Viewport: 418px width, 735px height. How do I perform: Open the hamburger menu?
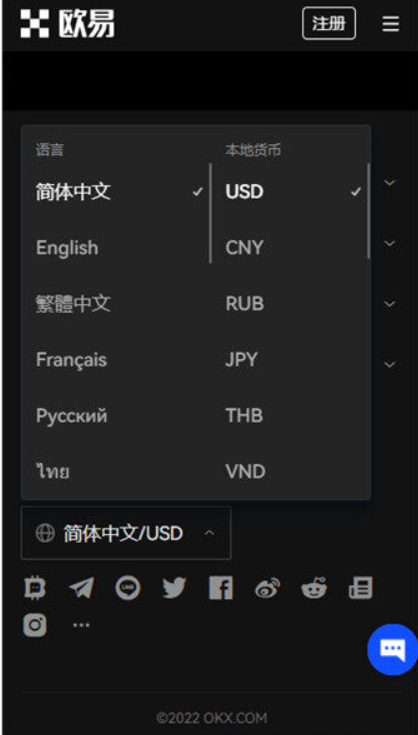click(x=390, y=24)
